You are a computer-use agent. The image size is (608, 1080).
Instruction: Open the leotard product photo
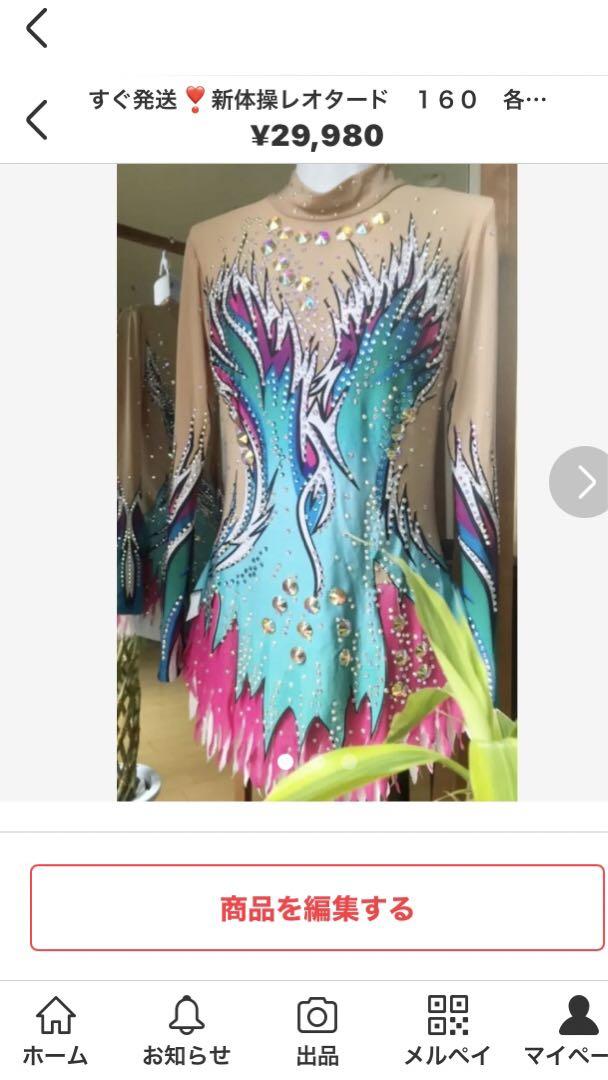pyautogui.click(x=316, y=482)
